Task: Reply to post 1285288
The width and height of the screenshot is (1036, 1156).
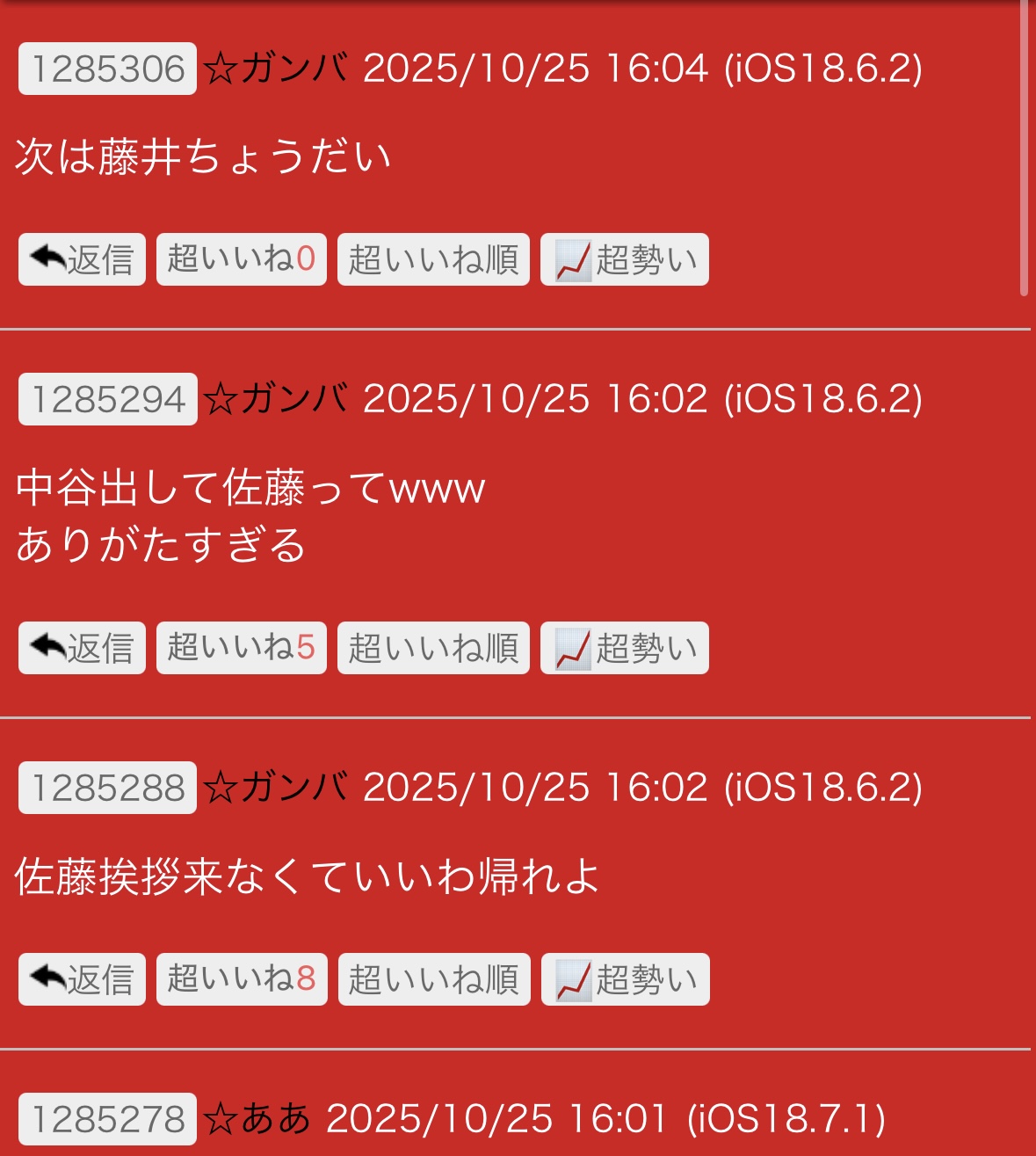Action: 82,979
